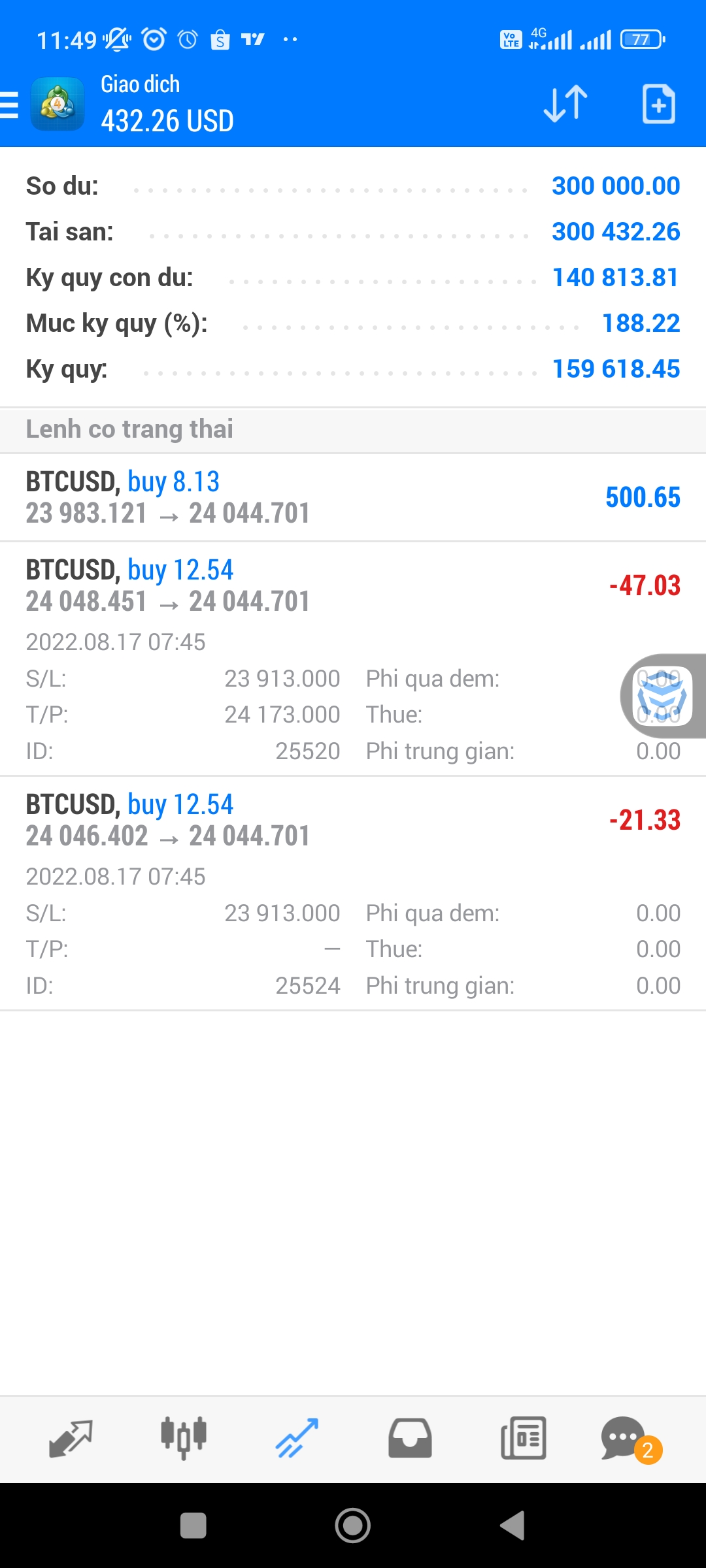Sort the open trades list
The width and height of the screenshot is (706, 1568).
click(x=565, y=104)
